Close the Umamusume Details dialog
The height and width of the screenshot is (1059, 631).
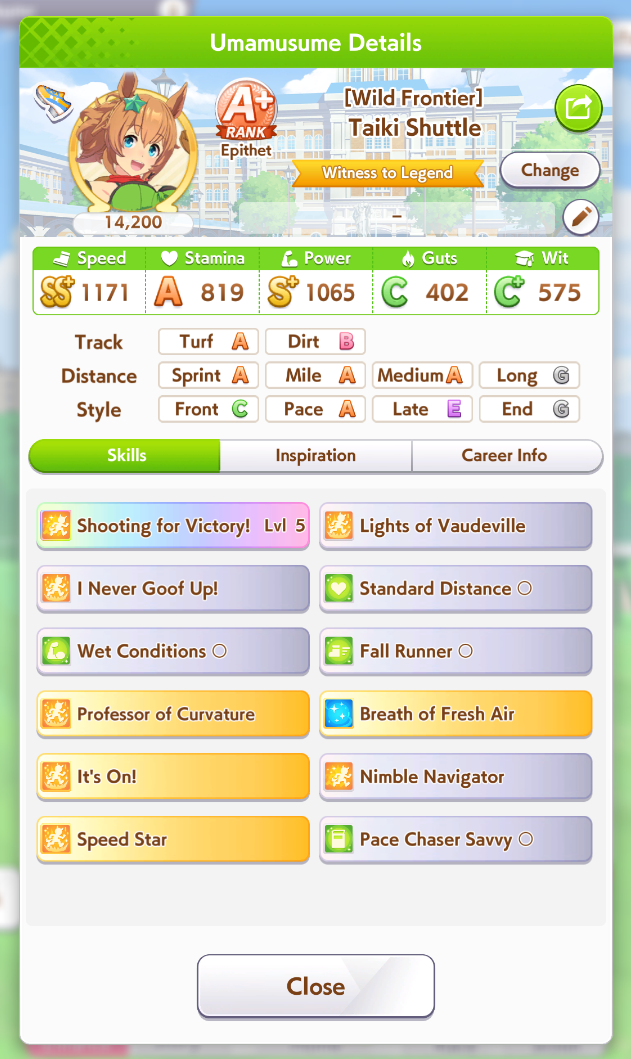click(316, 986)
